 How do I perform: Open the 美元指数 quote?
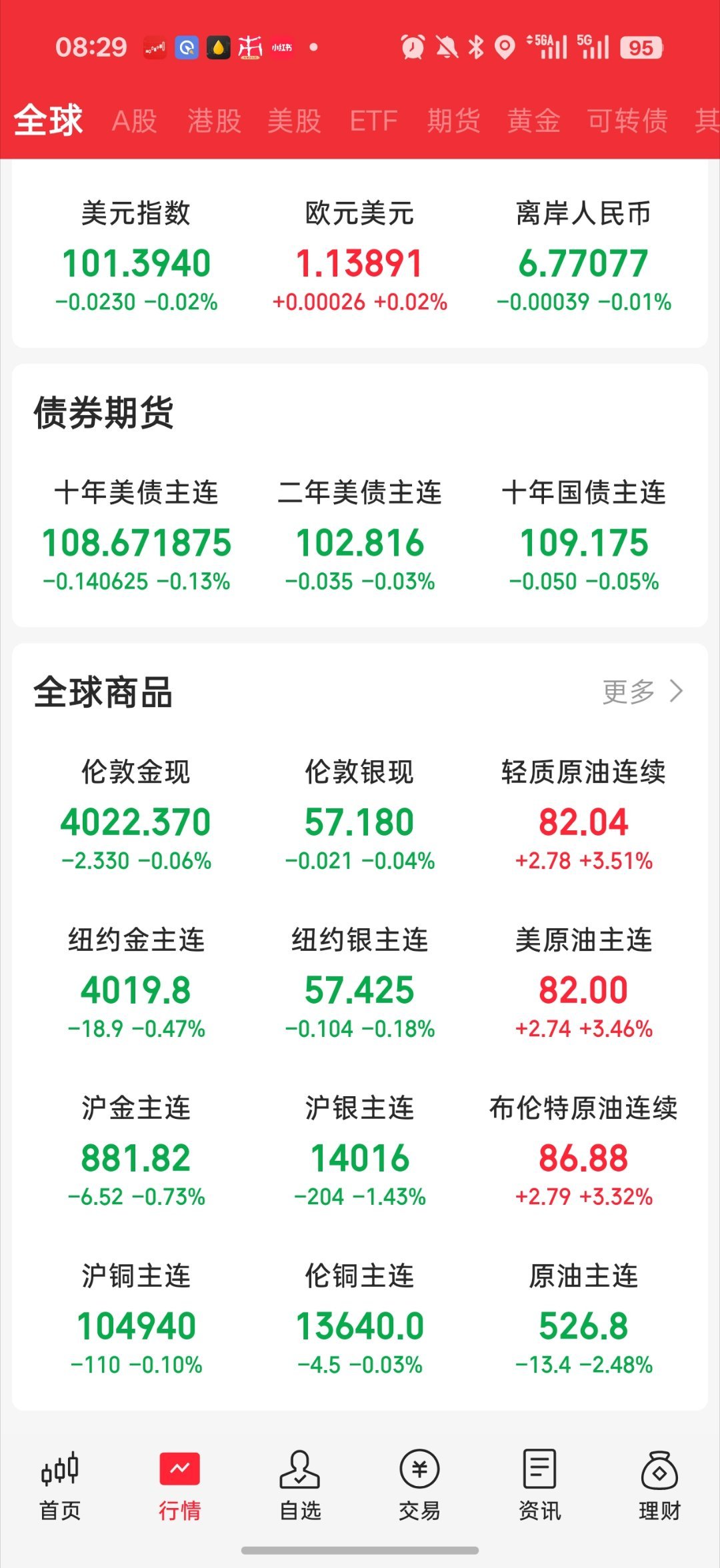(x=136, y=257)
